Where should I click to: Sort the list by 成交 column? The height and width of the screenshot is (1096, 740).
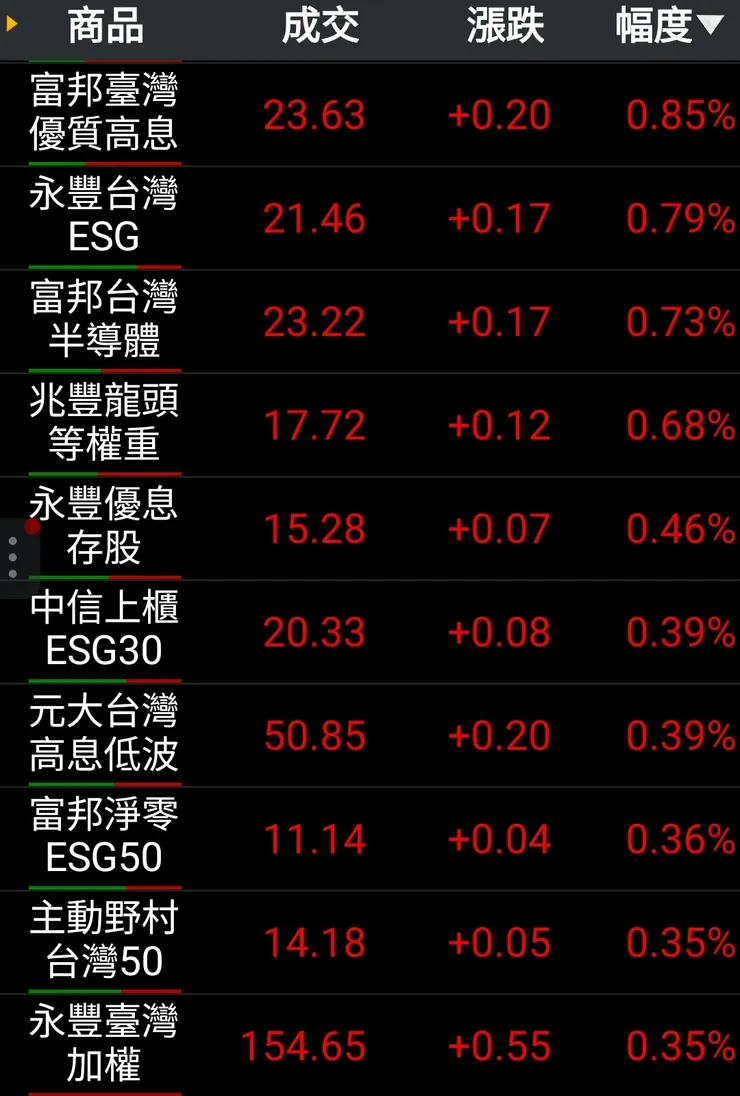click(320, 27)
